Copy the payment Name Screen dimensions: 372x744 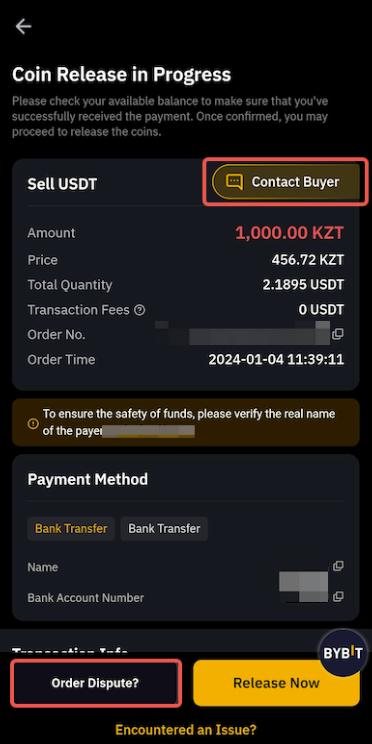click(338, 566)
